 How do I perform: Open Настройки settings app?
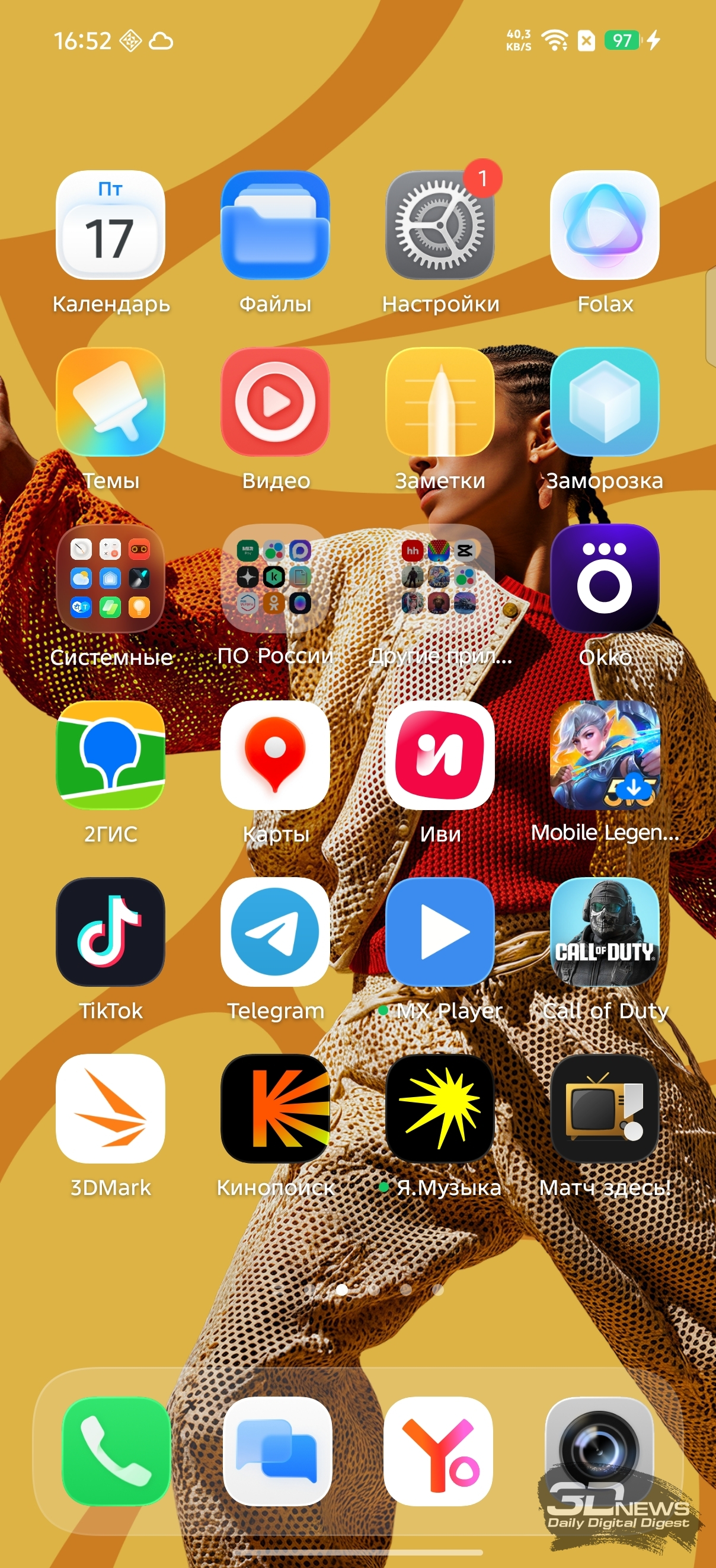440,225
